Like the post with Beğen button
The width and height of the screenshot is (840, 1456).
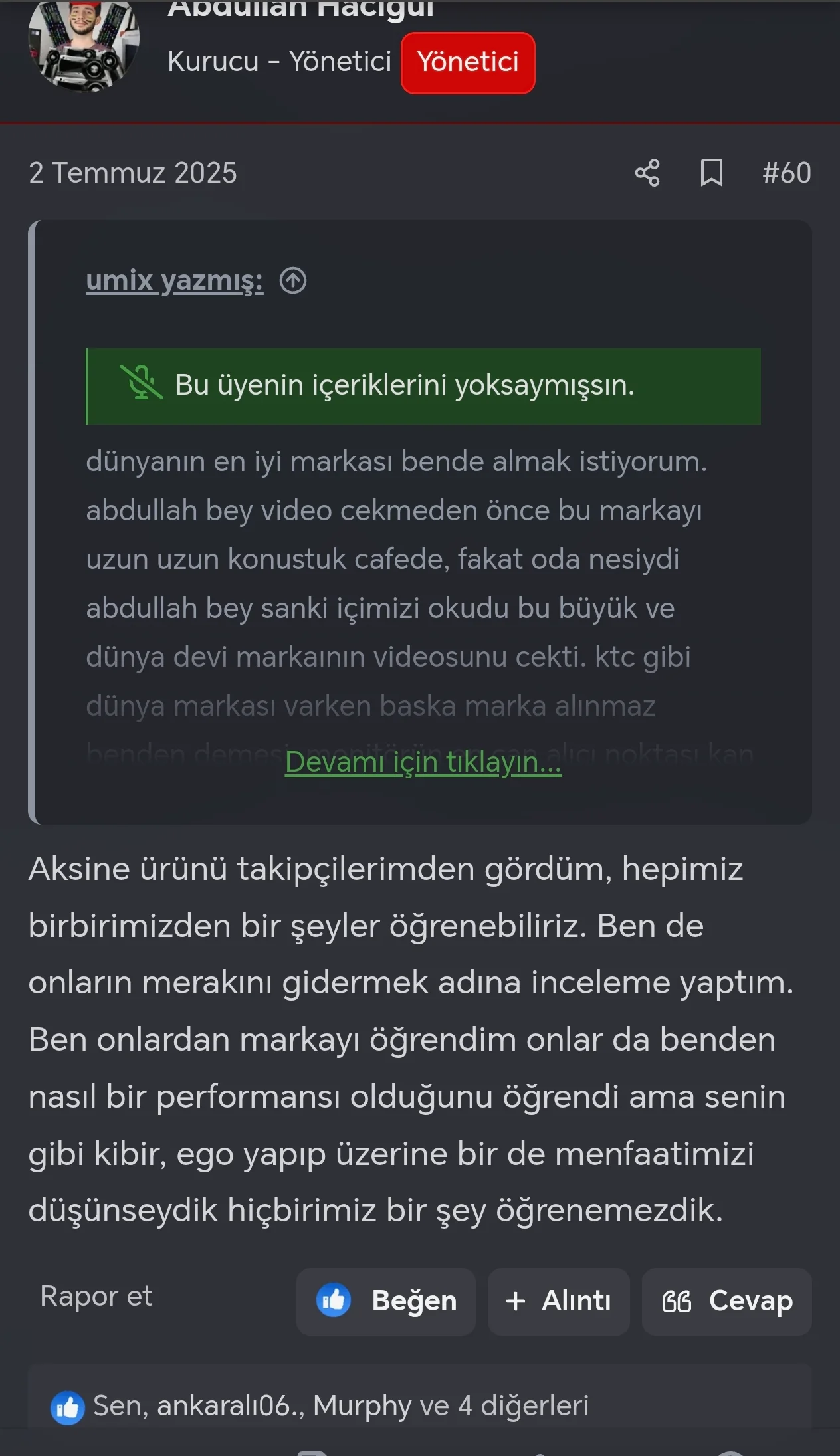click(x=386, y=1301)
